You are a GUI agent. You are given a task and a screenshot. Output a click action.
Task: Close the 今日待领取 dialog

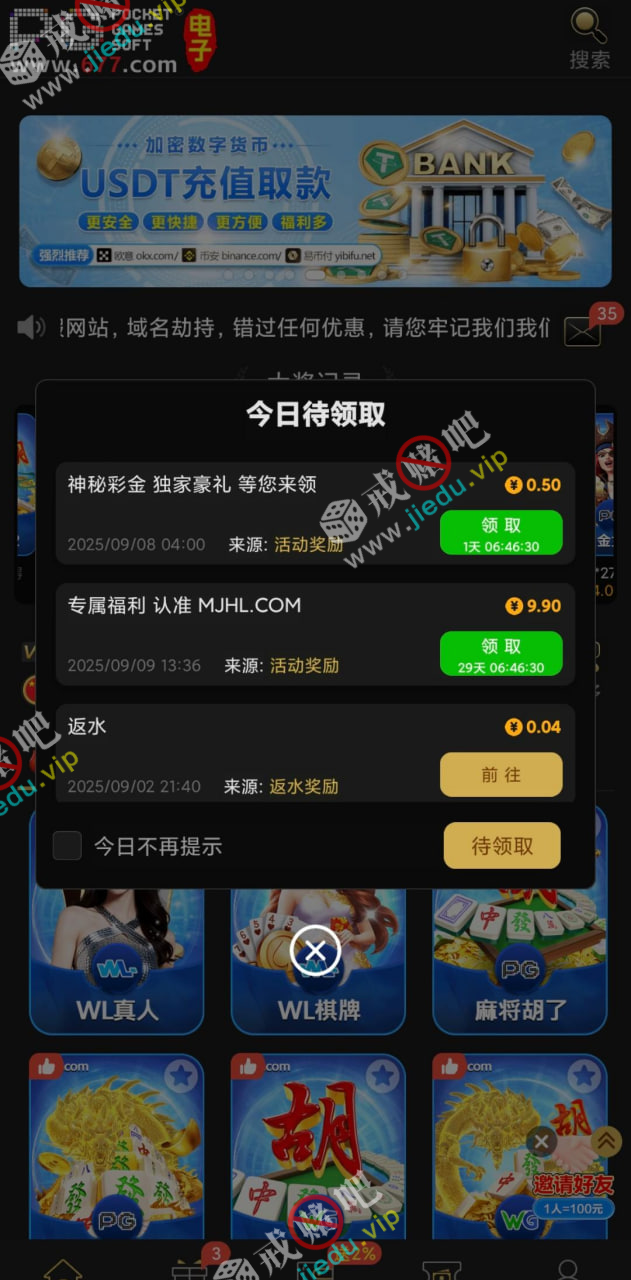[x=315, y=951]
